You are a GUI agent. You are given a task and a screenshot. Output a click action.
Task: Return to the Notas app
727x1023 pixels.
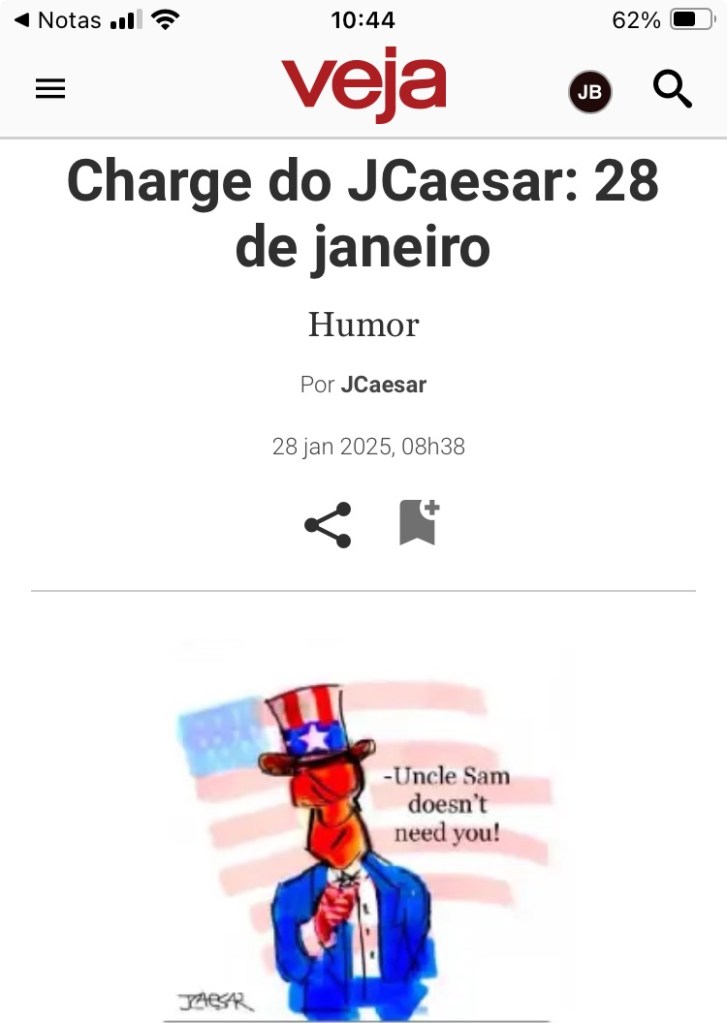tap(58, 20)
